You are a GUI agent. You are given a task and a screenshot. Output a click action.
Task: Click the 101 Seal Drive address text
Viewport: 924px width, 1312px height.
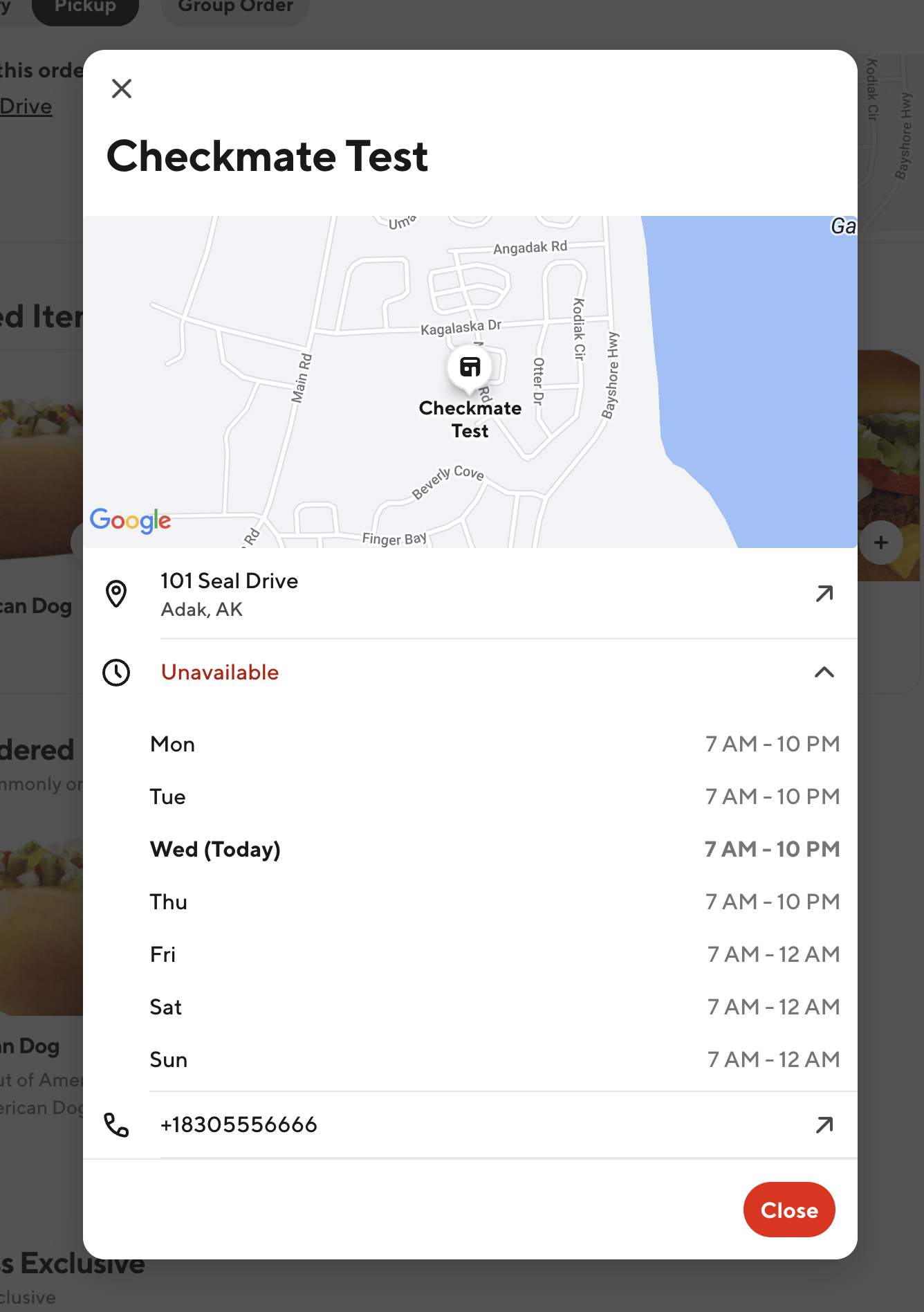(x=229, y=581)
